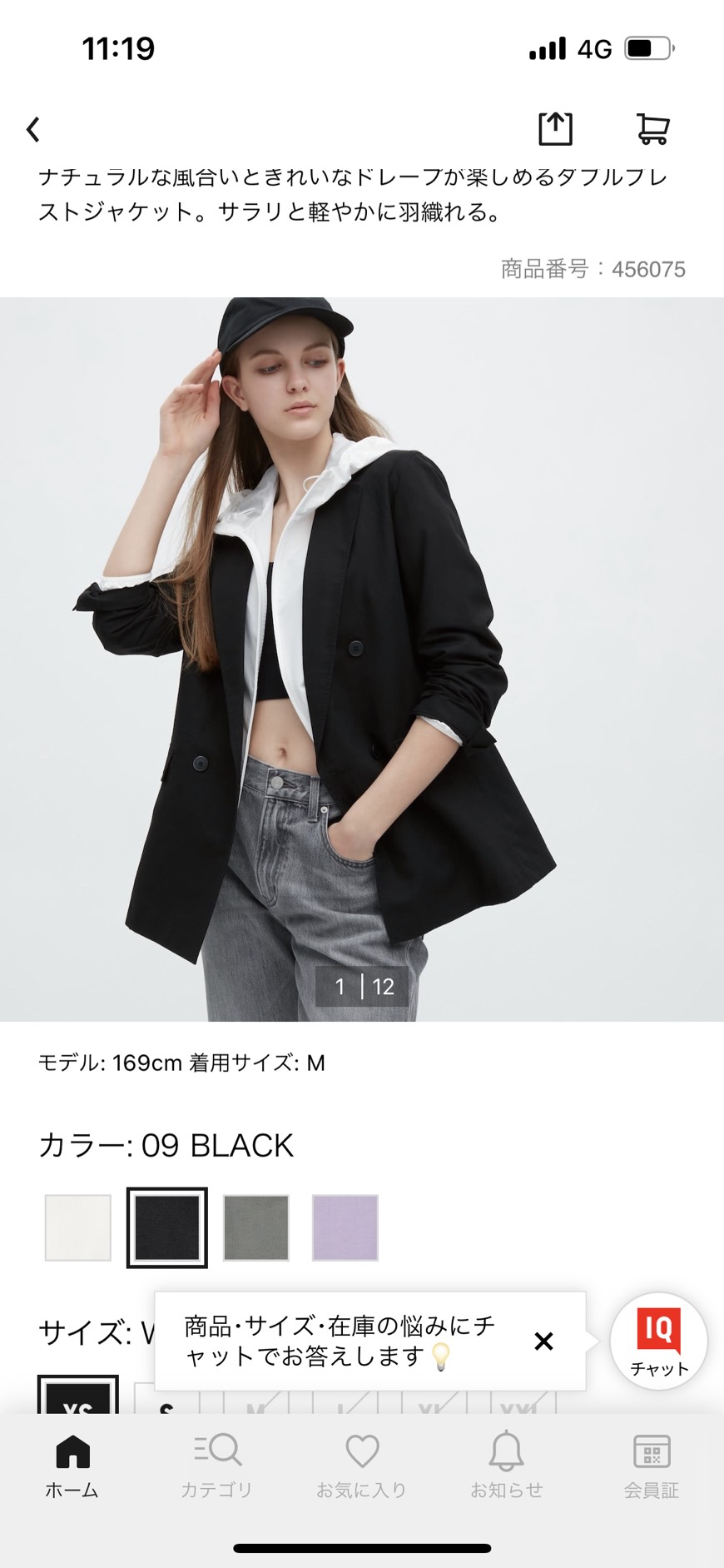Image resolution: width=724 pixels, height=1568 pixels.
Task: Open the jacket product photo
Action: click(362, 659)
